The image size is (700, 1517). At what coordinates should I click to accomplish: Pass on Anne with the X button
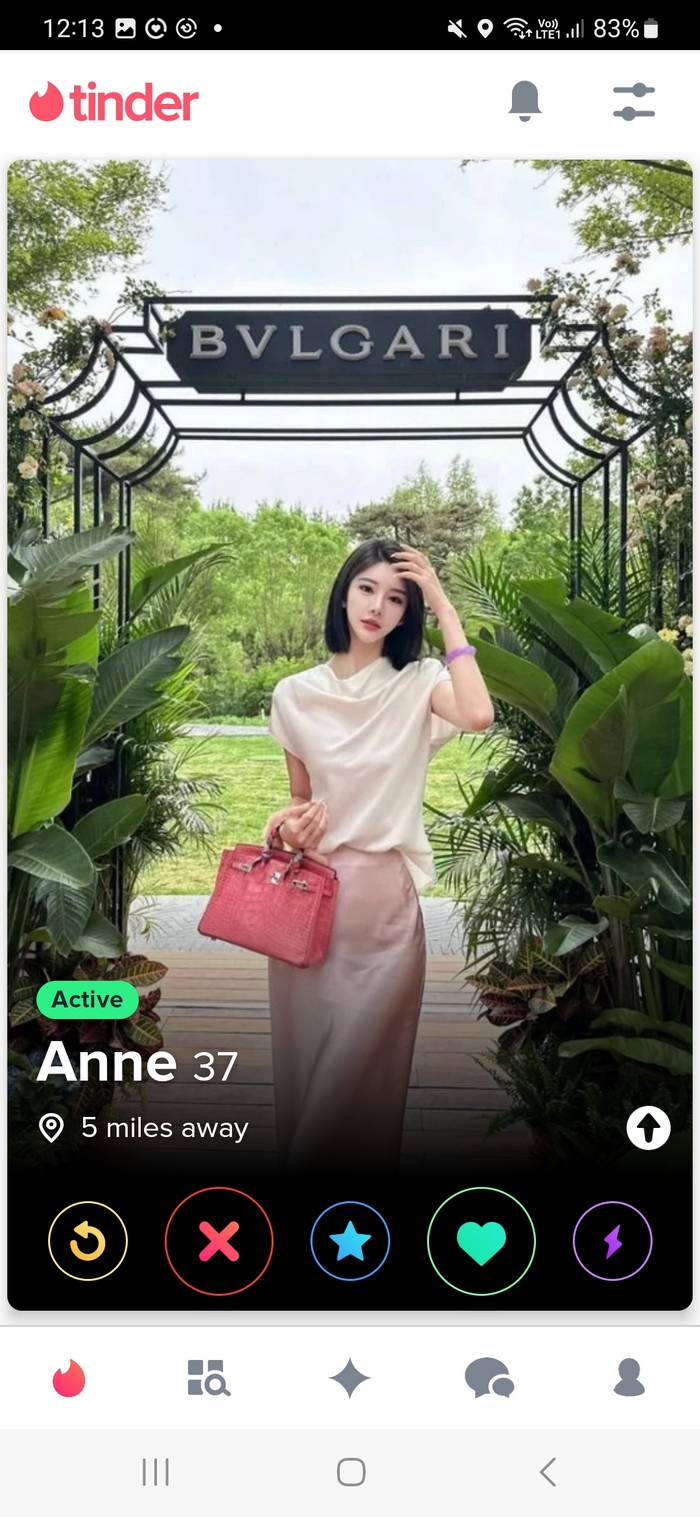(x=219, y=1241)
